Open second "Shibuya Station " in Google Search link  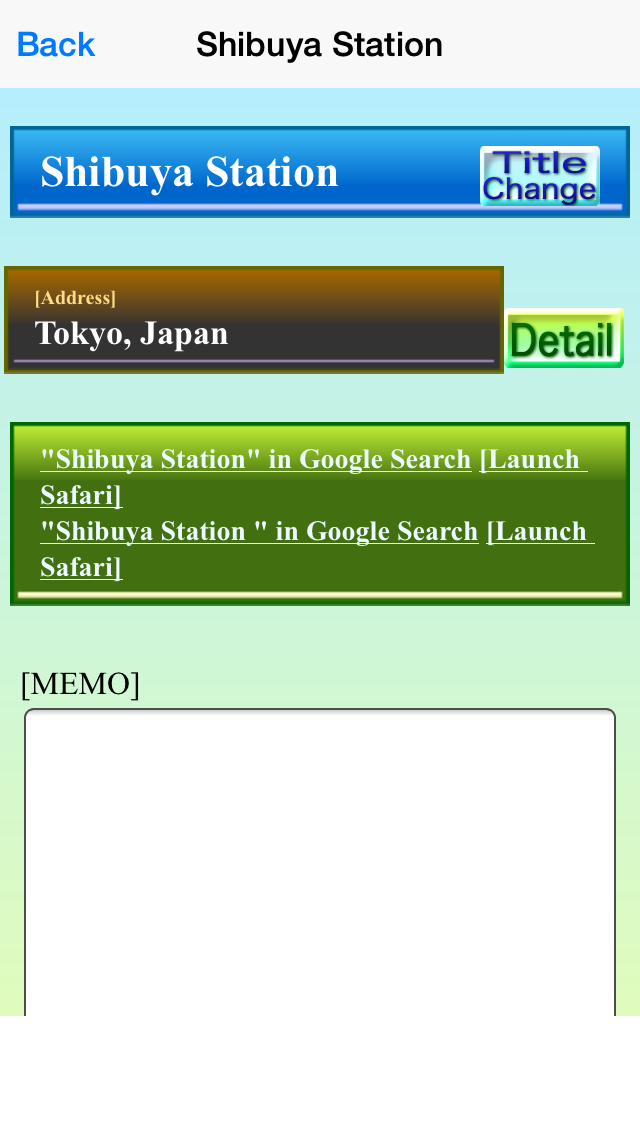(x=259, y=531)
